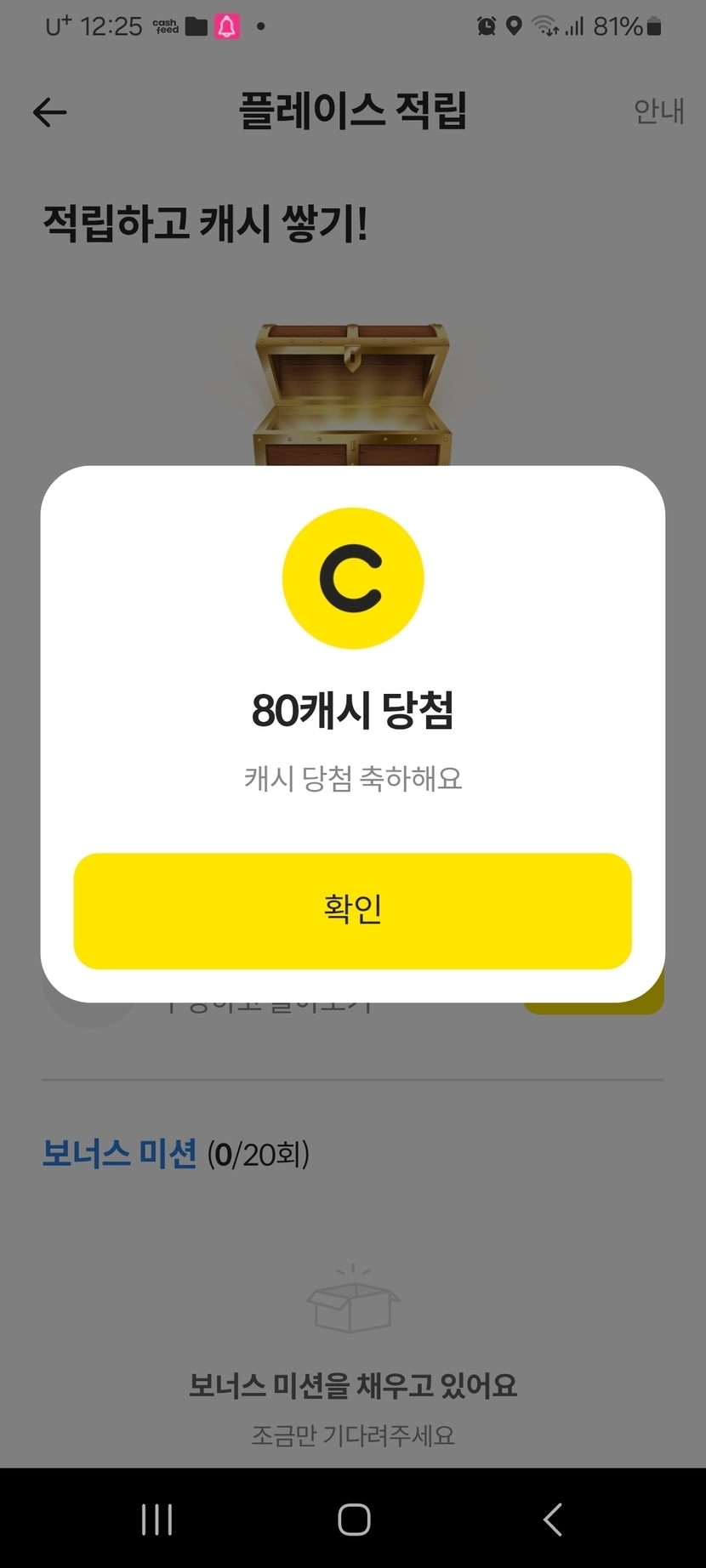Image resolution: width=706 pixels, height=1568 pixels.
Task: Tap the system back button
Action: pyautogui.click(x=552, y=1519)
